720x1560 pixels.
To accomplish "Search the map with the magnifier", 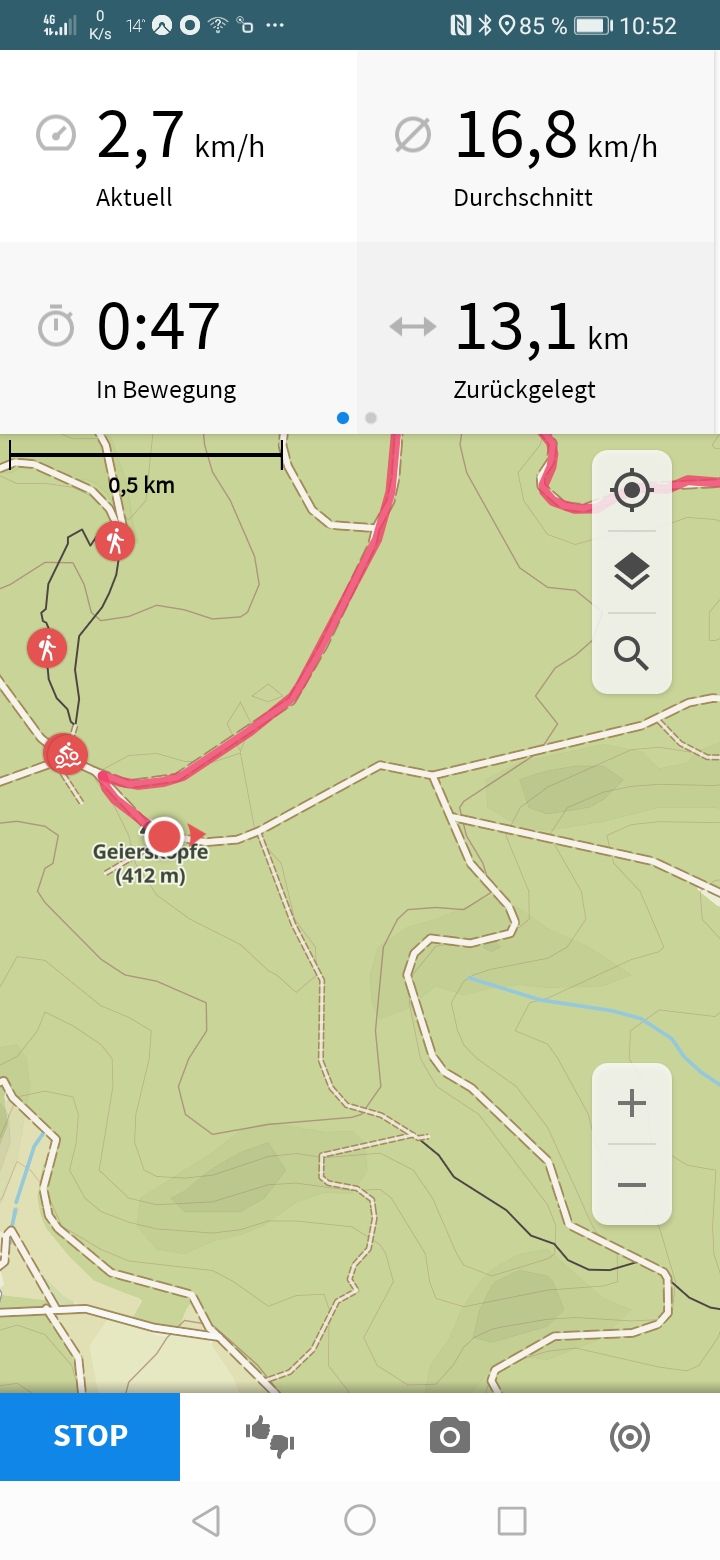I will (632, 654).
